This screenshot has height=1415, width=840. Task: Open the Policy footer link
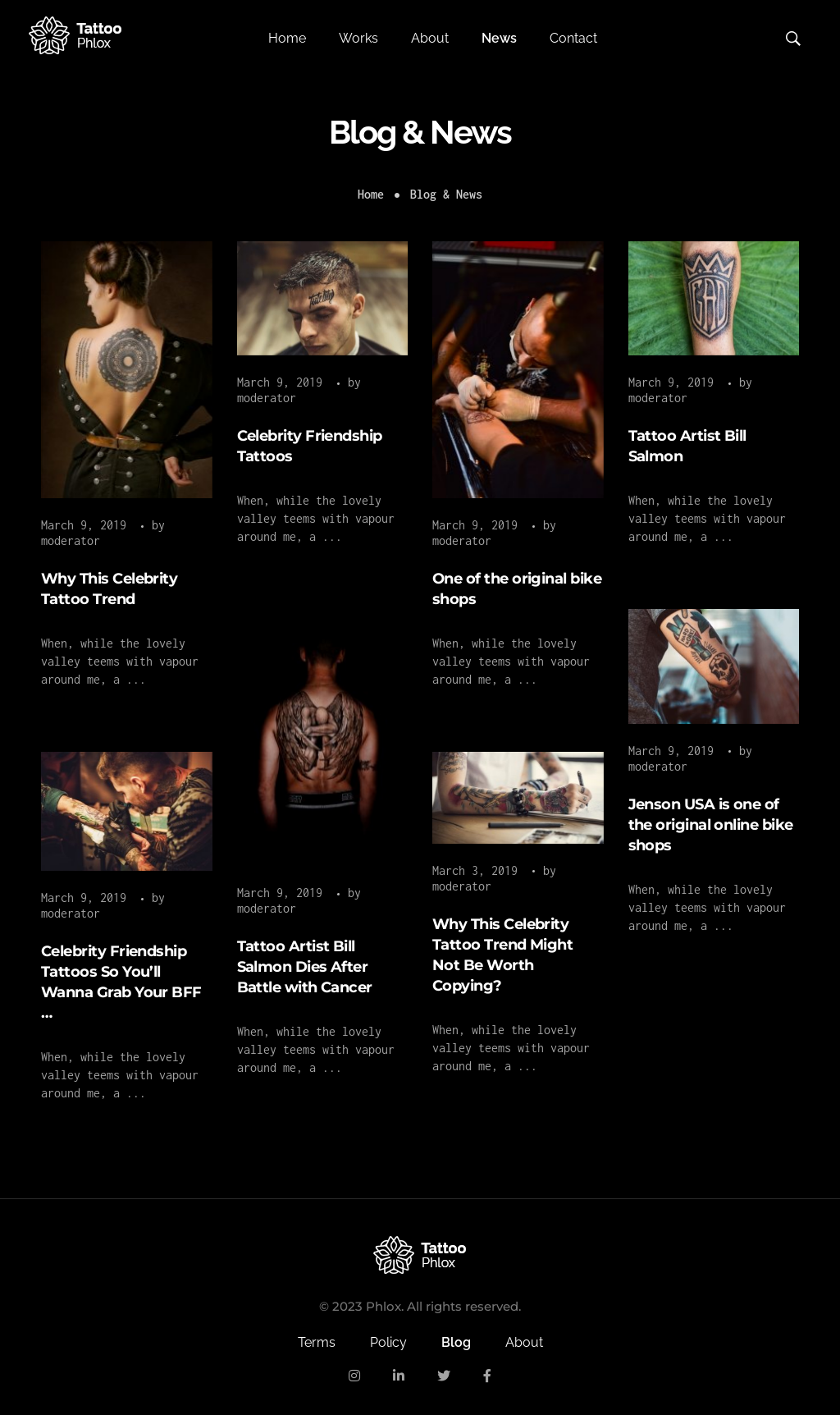pyautogui.click(x=388, y=1342)
